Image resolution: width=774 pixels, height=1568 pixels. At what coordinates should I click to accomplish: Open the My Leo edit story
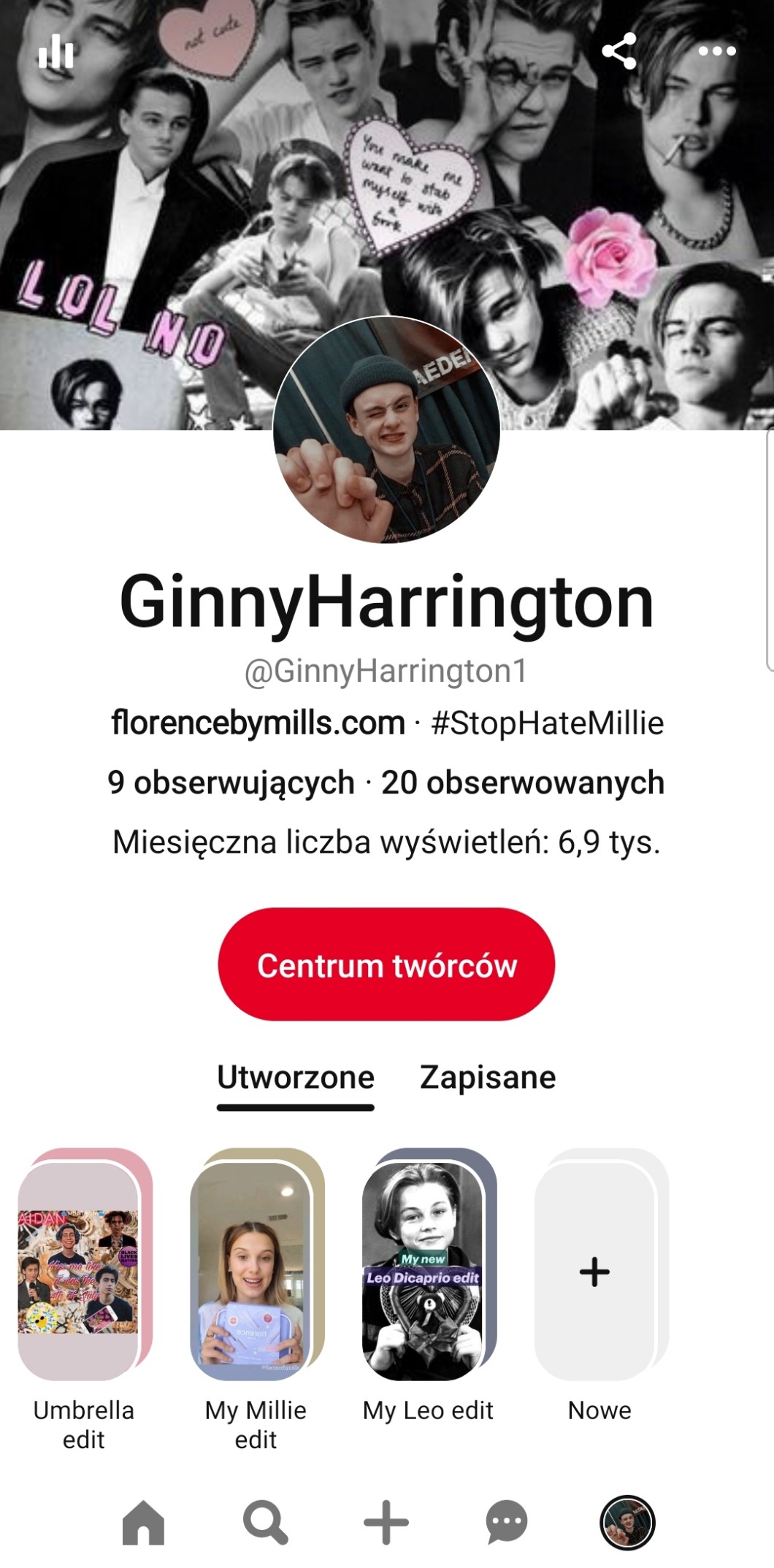pos(425,1270)
